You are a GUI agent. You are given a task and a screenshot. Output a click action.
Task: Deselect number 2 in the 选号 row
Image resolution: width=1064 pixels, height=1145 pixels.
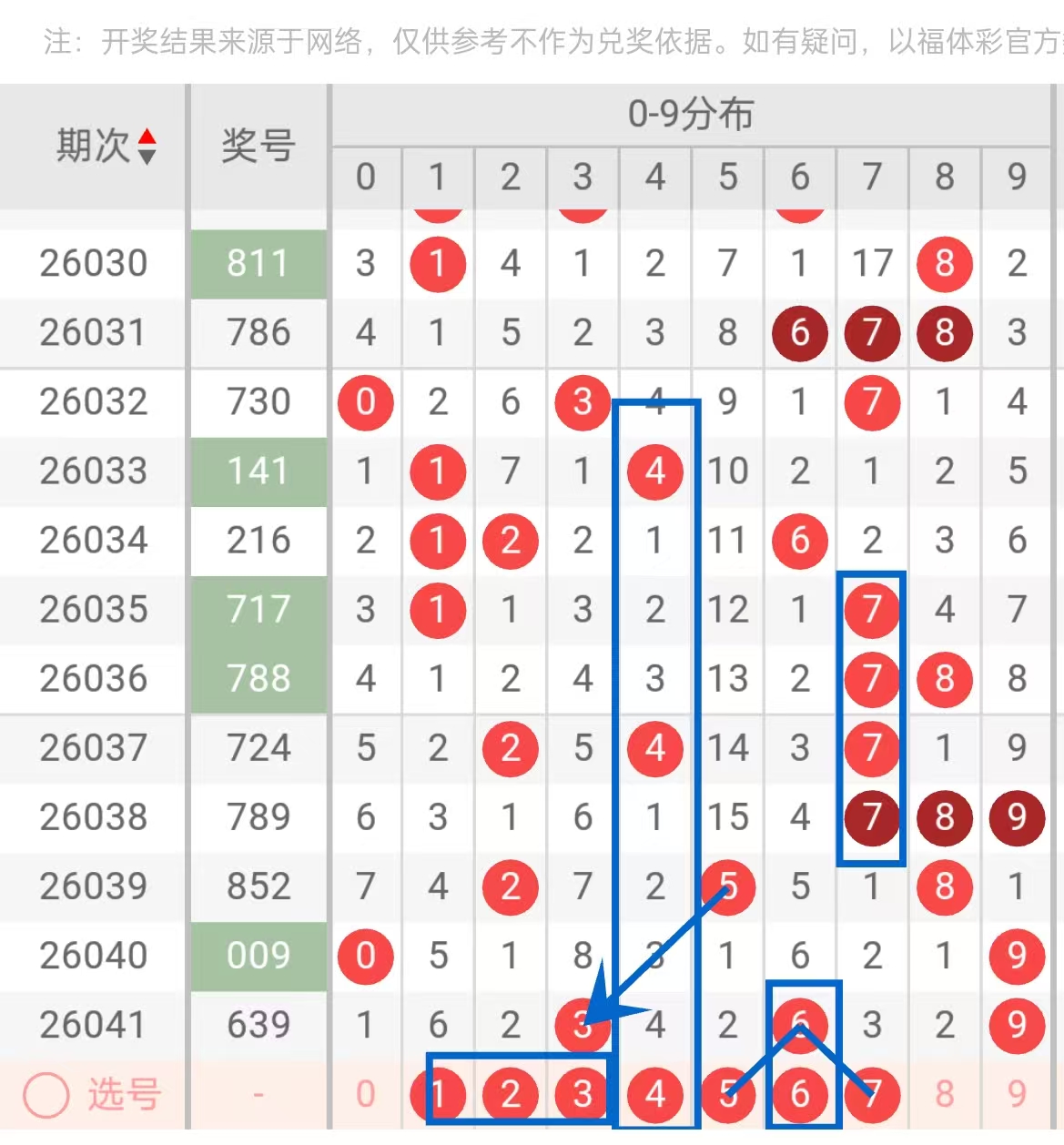(510, 1093)
